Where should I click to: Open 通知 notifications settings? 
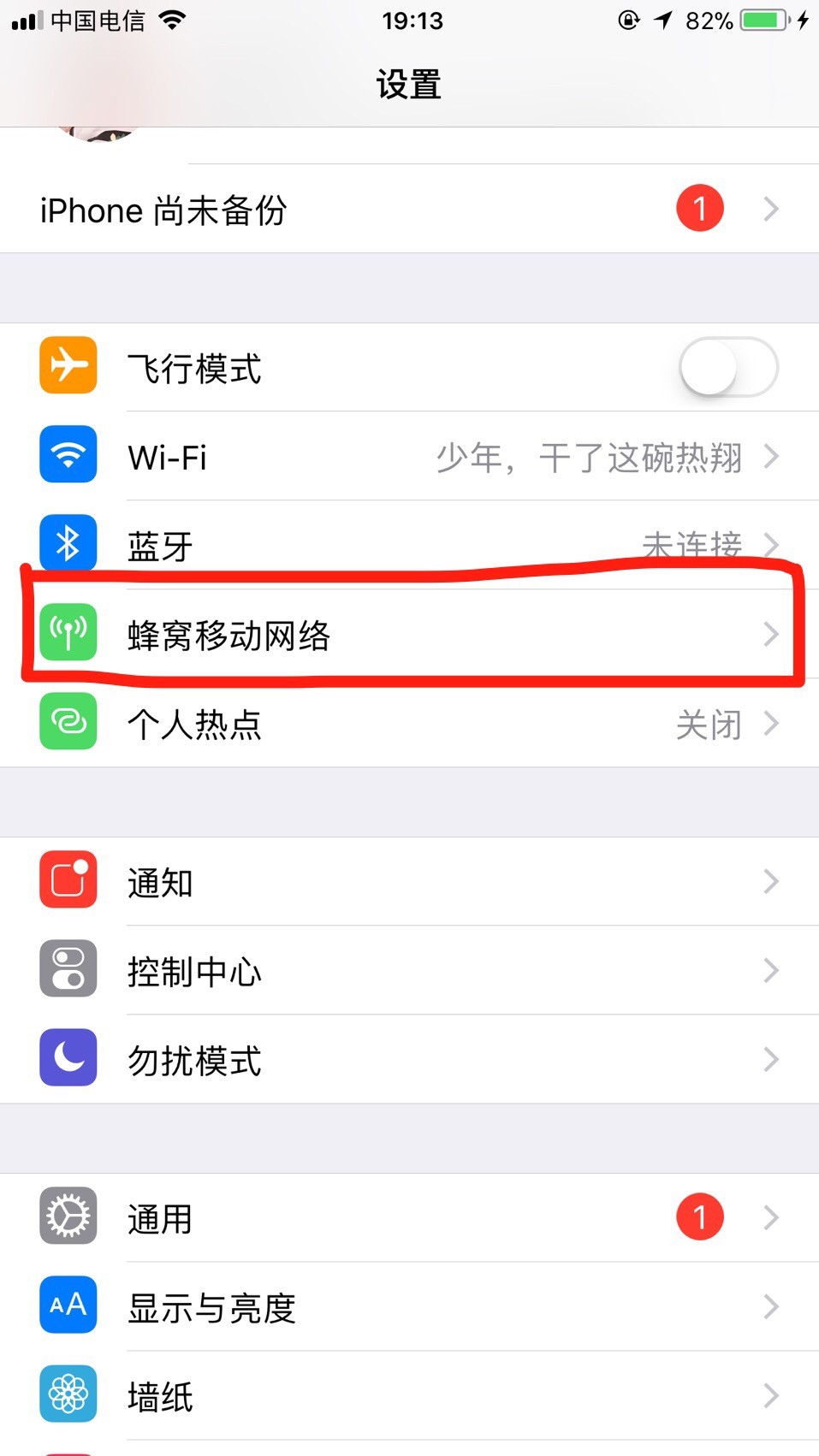409,881
